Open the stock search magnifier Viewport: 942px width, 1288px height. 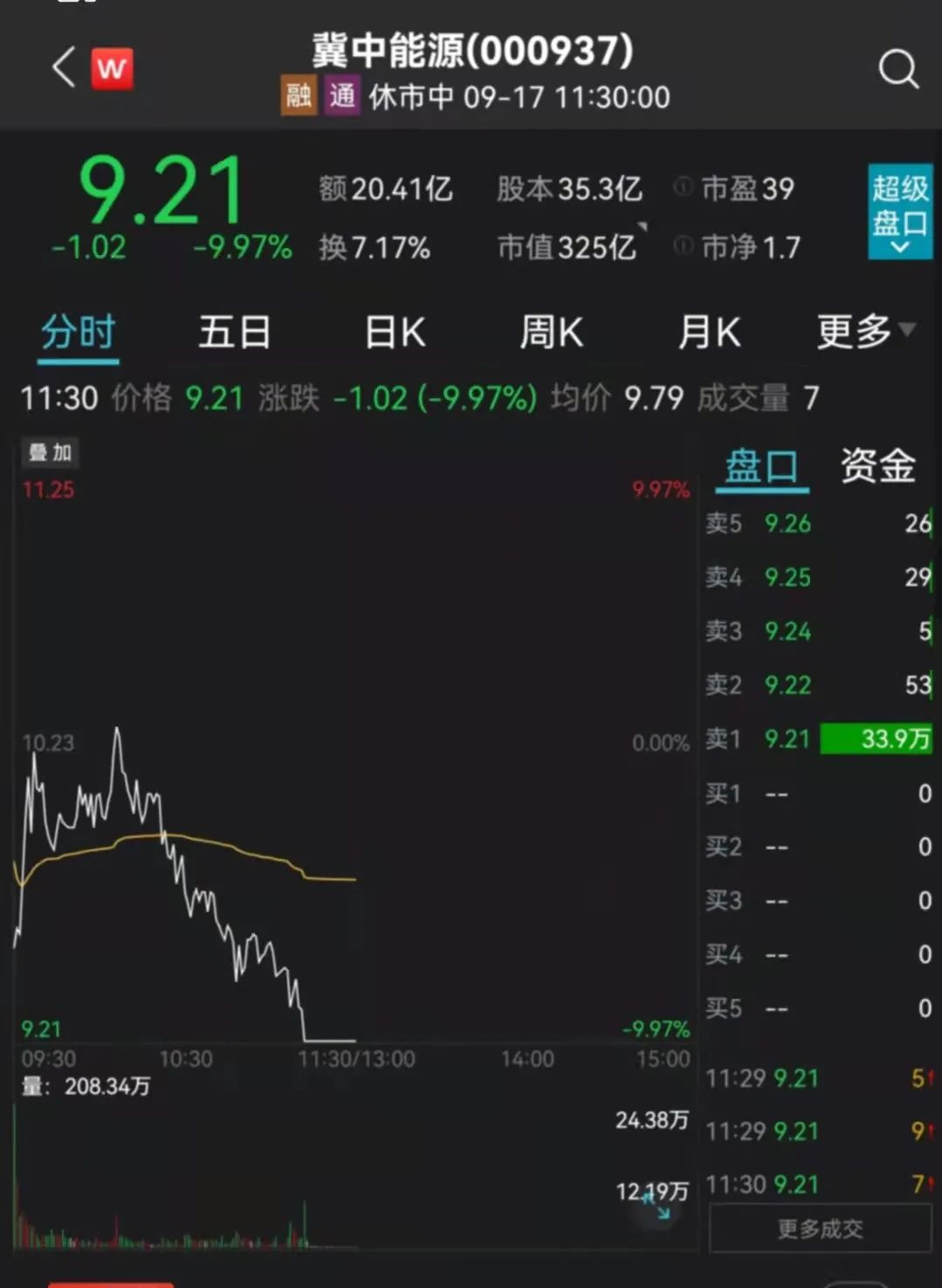(898, 68)
